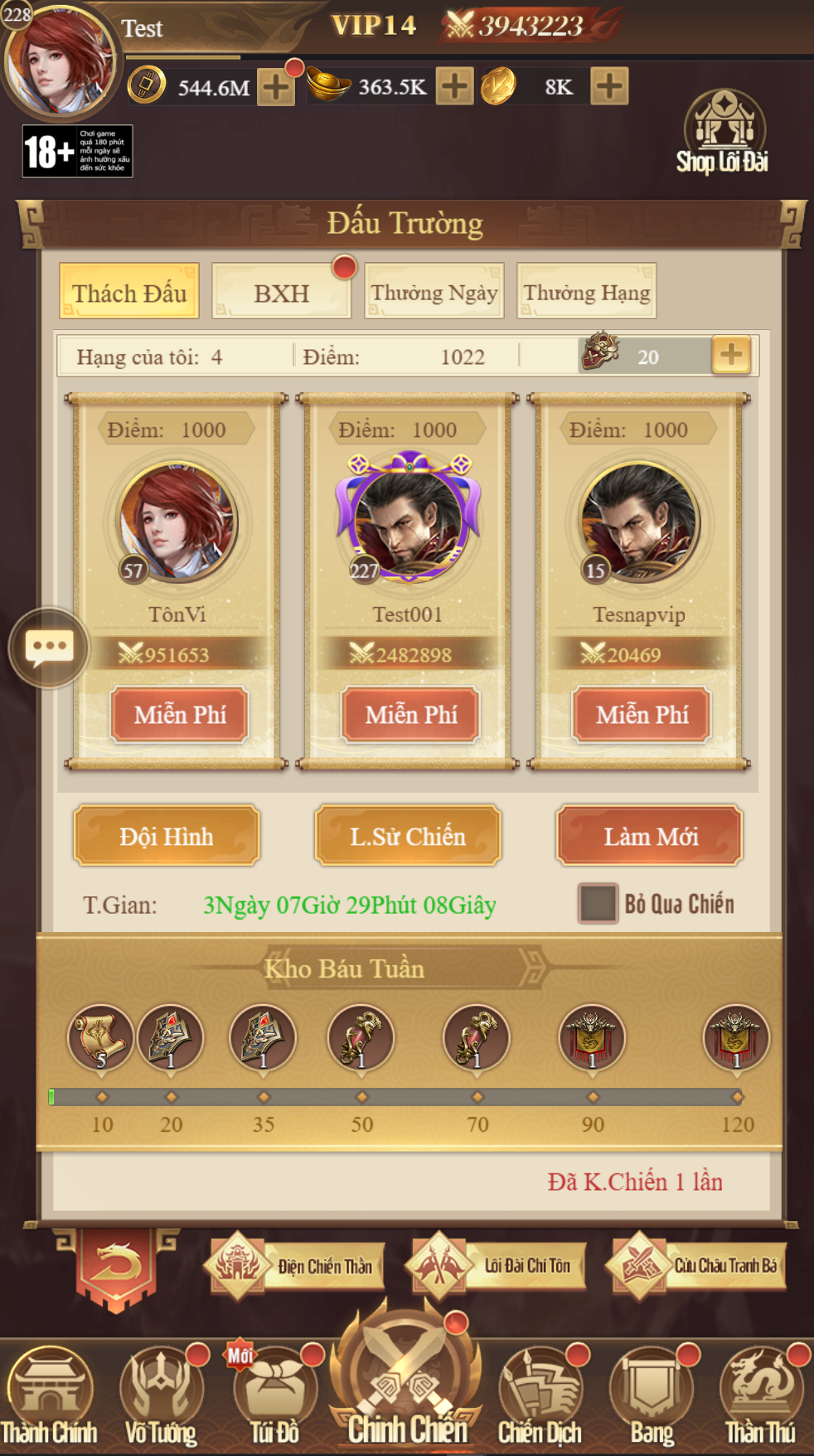Viewport: 814px width, 1456px height.
Task: Challenge TônVi with Miễn Phí button
Action: (180, 714)
